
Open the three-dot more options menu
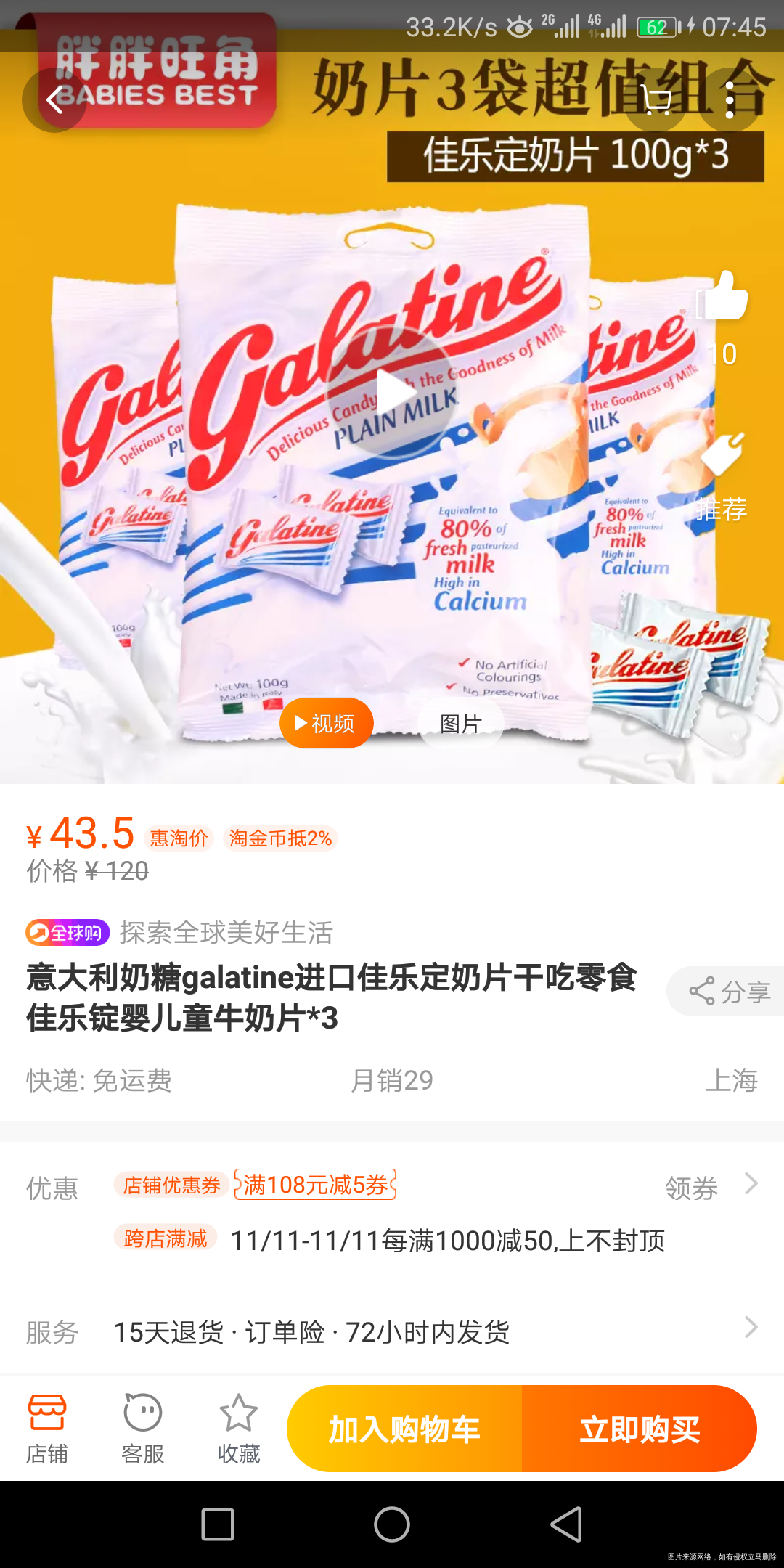point(731,100)
